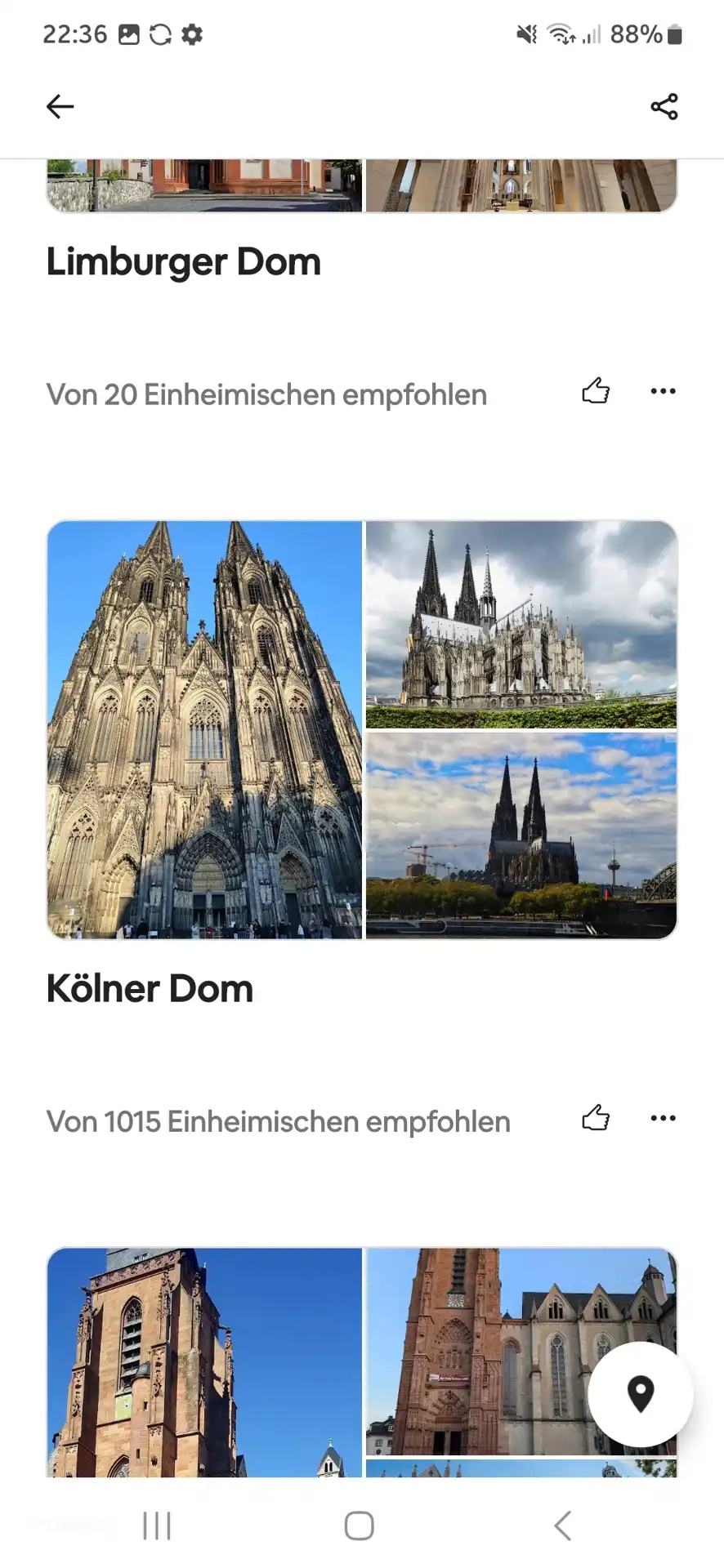This screenshot has width=724, height=1568.
Task: Show places on the map
Action: point(640,1393)
